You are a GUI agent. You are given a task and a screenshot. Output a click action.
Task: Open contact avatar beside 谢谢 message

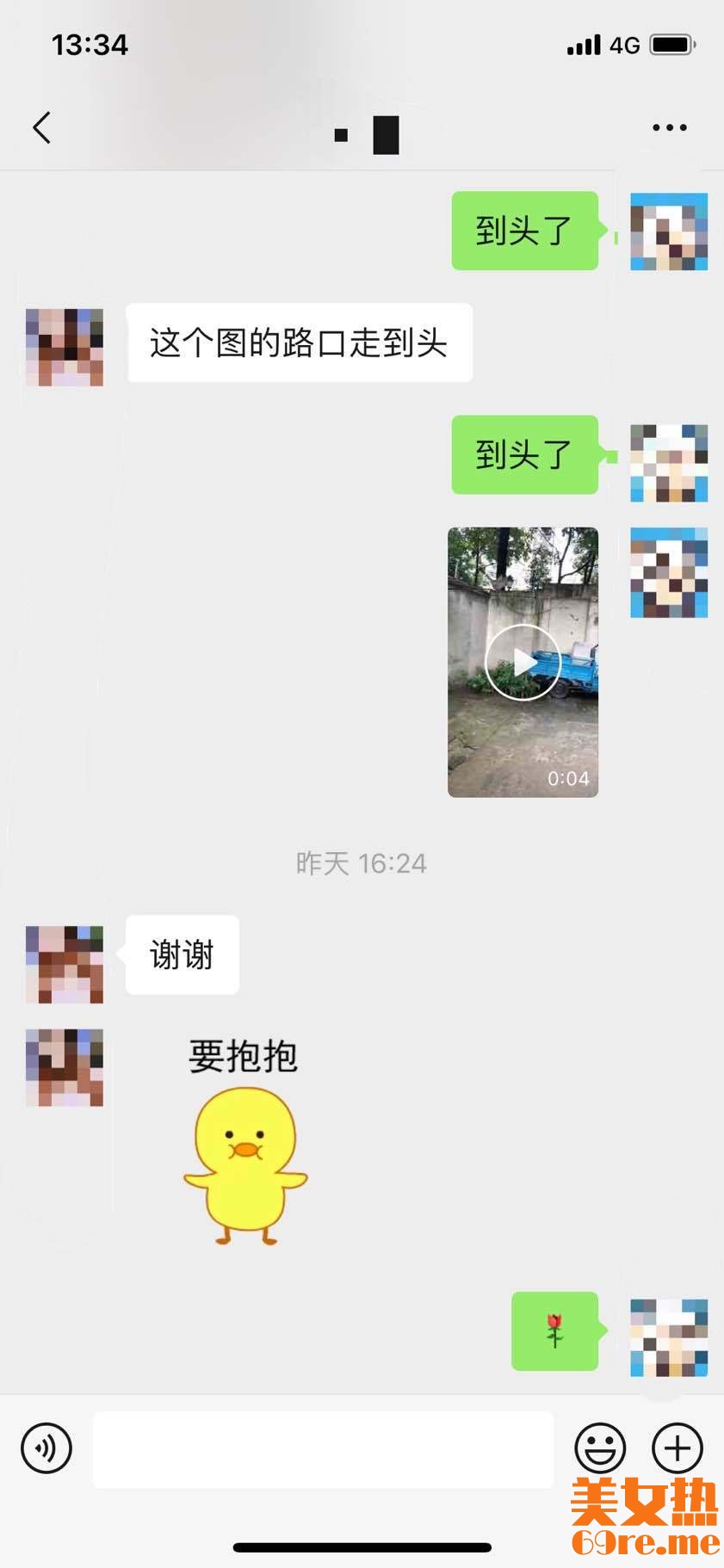click(65, 964)
